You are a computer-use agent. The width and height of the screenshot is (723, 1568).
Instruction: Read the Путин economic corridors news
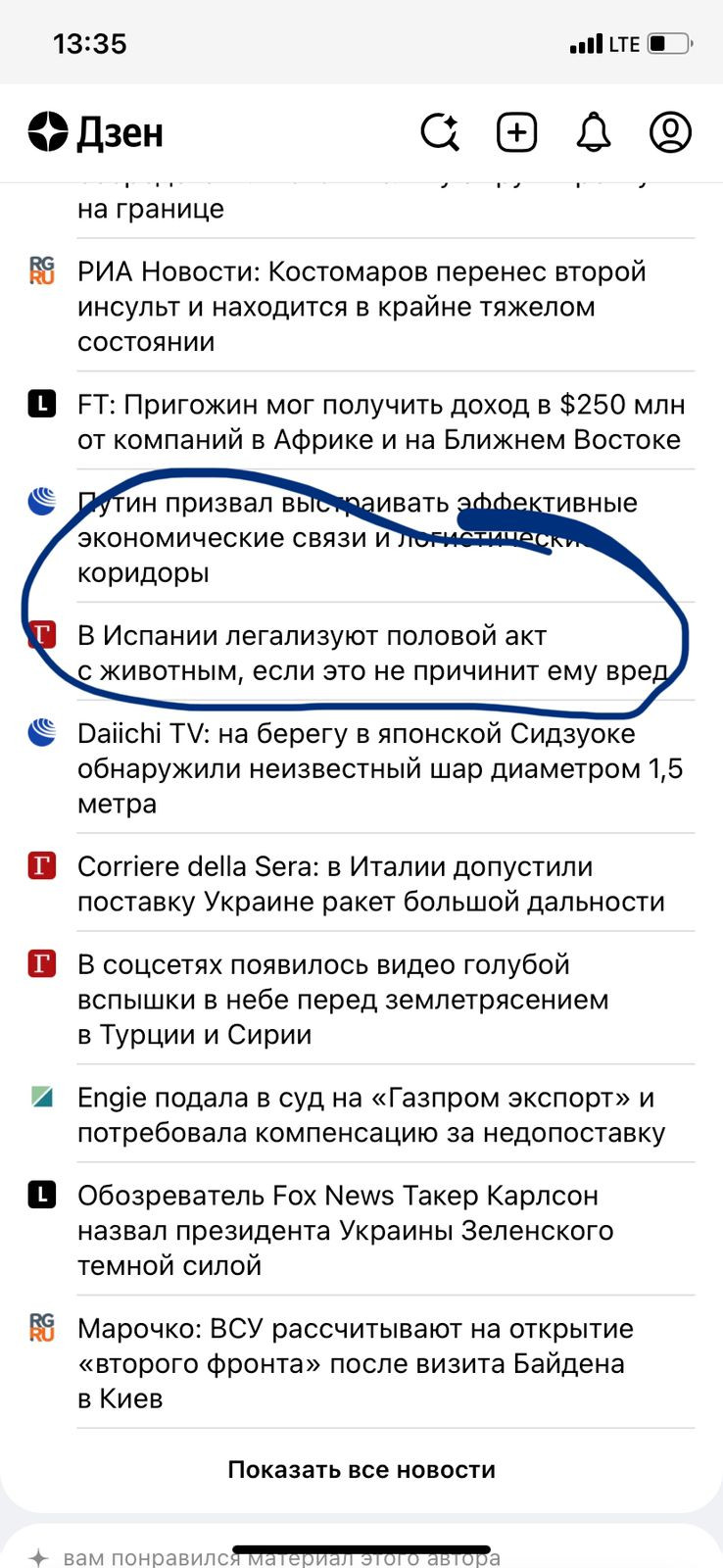pyautogui.click(x=357, y=537)
